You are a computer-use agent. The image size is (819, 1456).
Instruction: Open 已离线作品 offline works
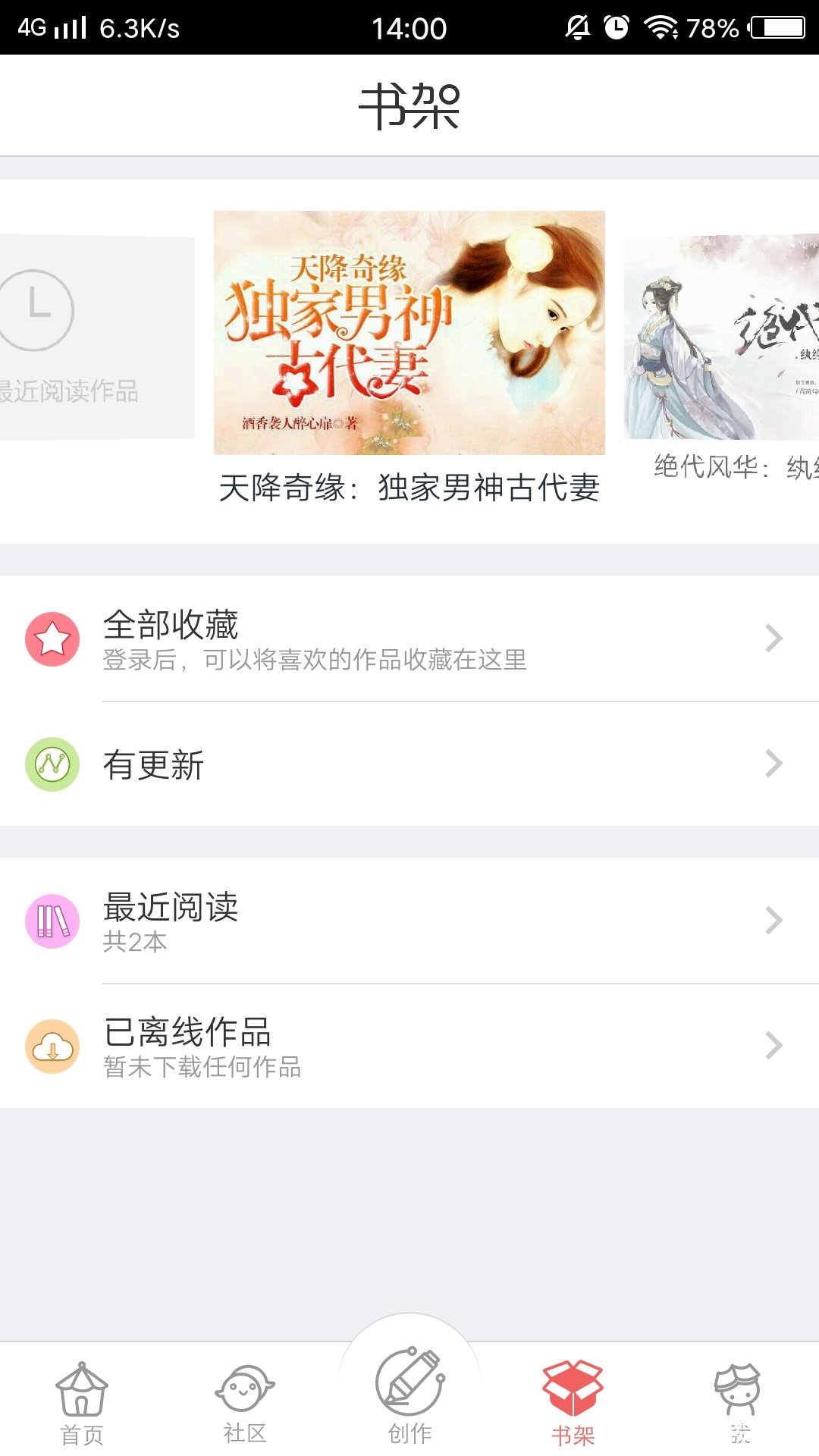[409, 1046]
